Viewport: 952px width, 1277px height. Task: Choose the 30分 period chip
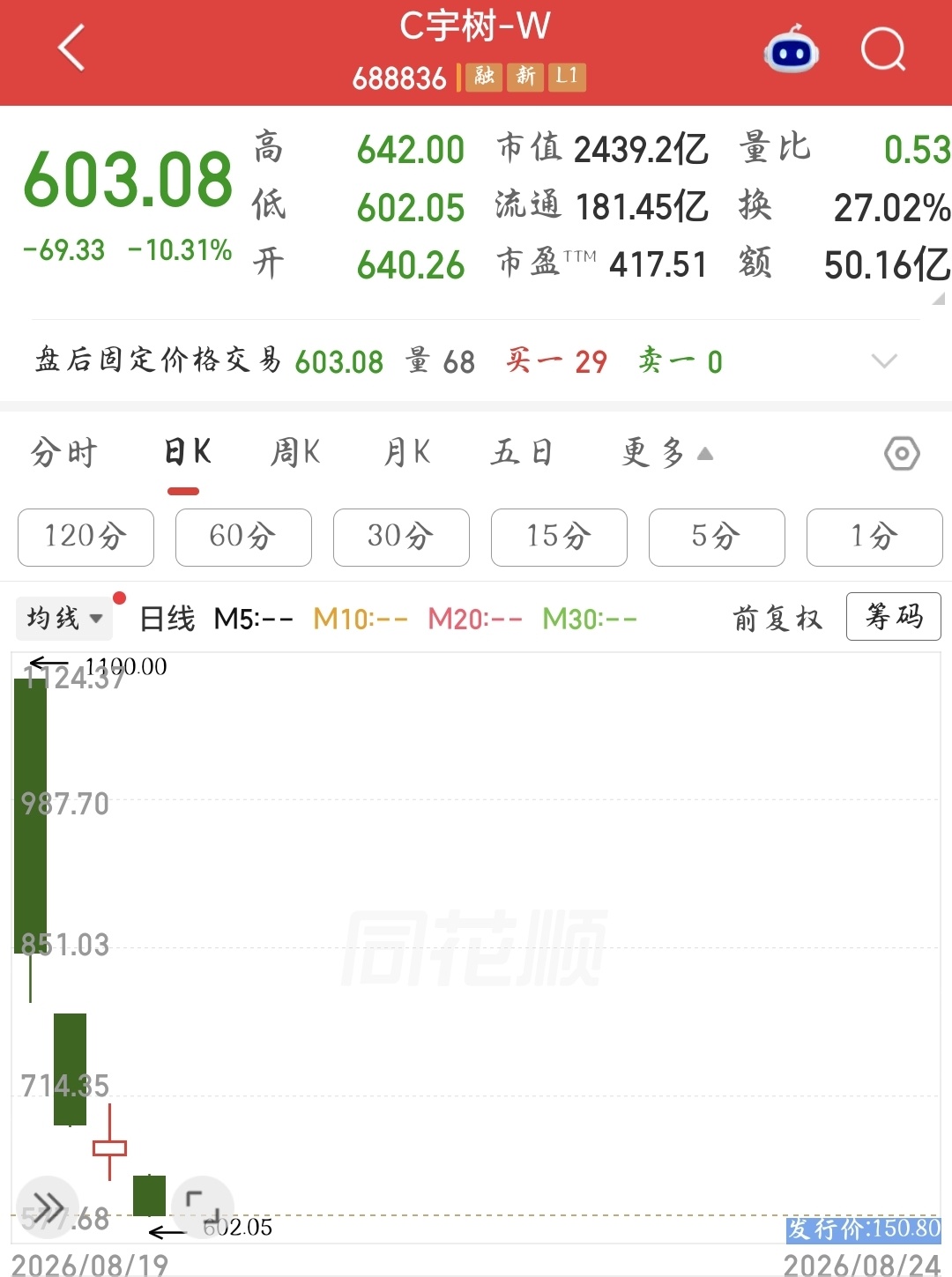[401, 537]
